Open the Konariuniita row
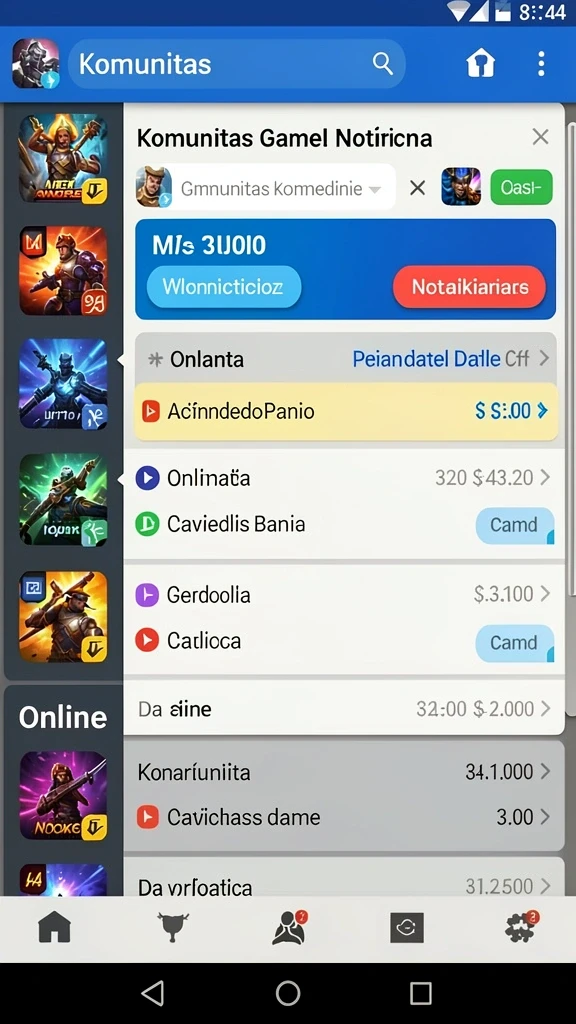Image resolution: width=576 pixels, height=1024 pixels. point(344,772)
